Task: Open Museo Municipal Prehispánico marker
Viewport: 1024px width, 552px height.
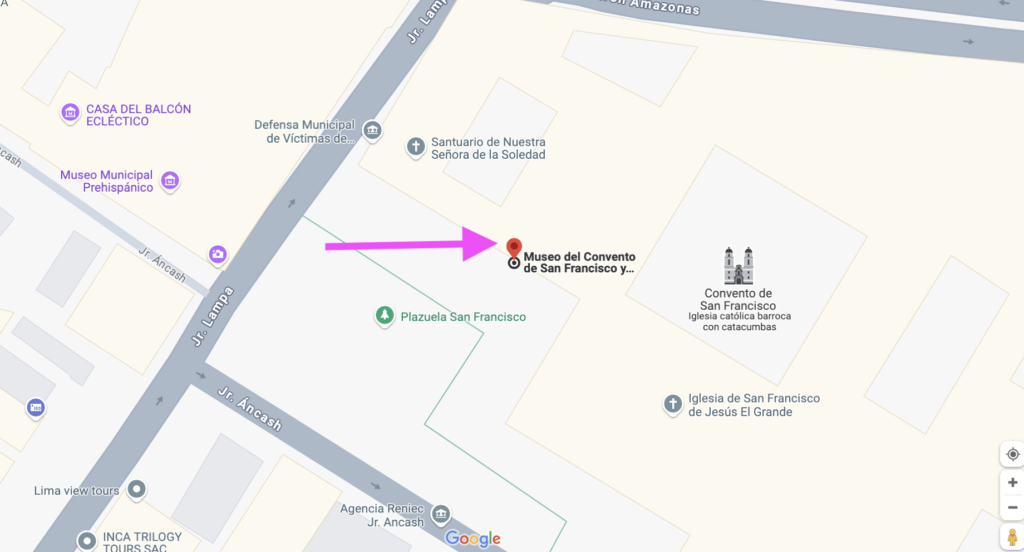Action: [170, 180]
